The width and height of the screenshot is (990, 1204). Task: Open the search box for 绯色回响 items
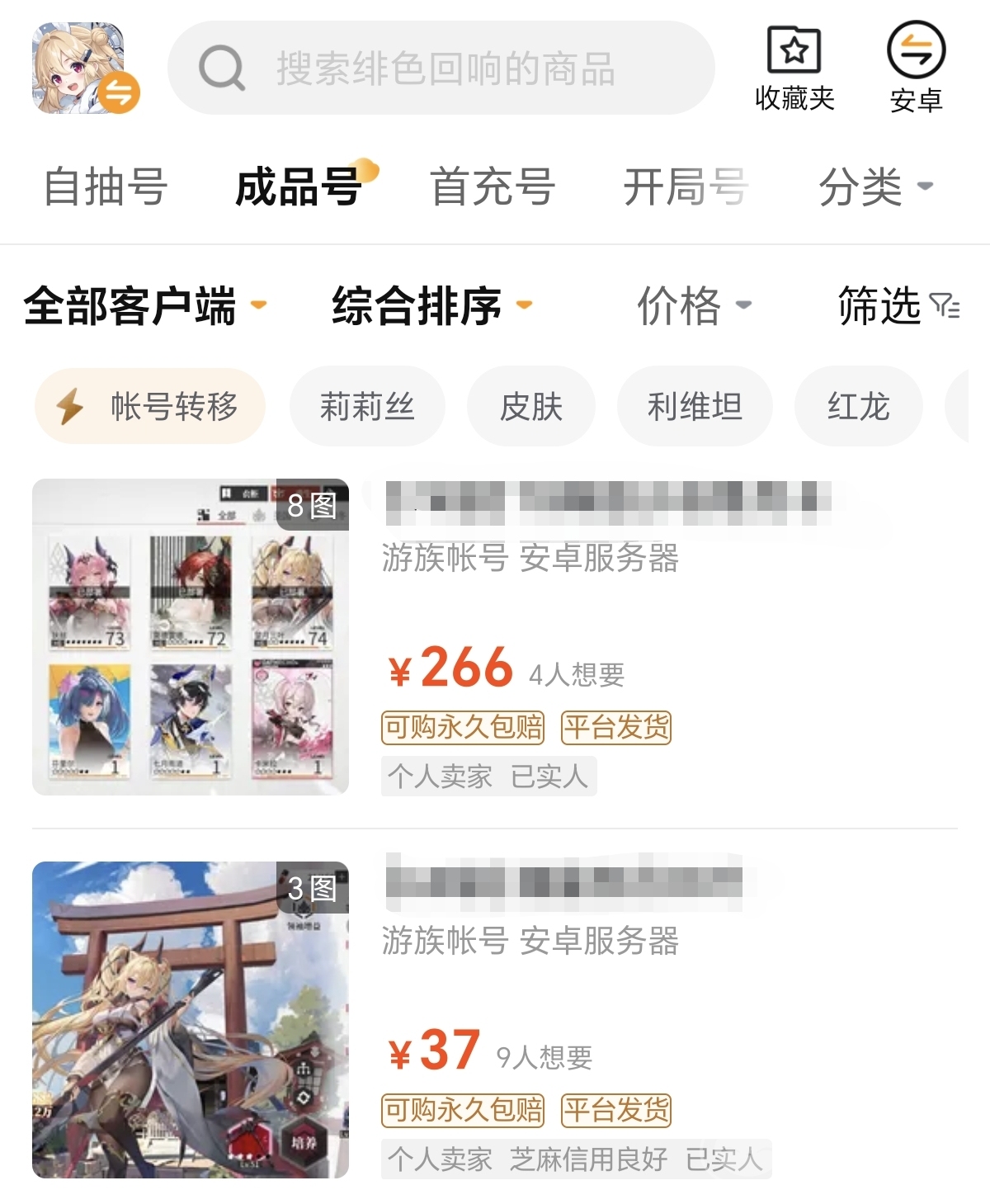pos(441,68)
